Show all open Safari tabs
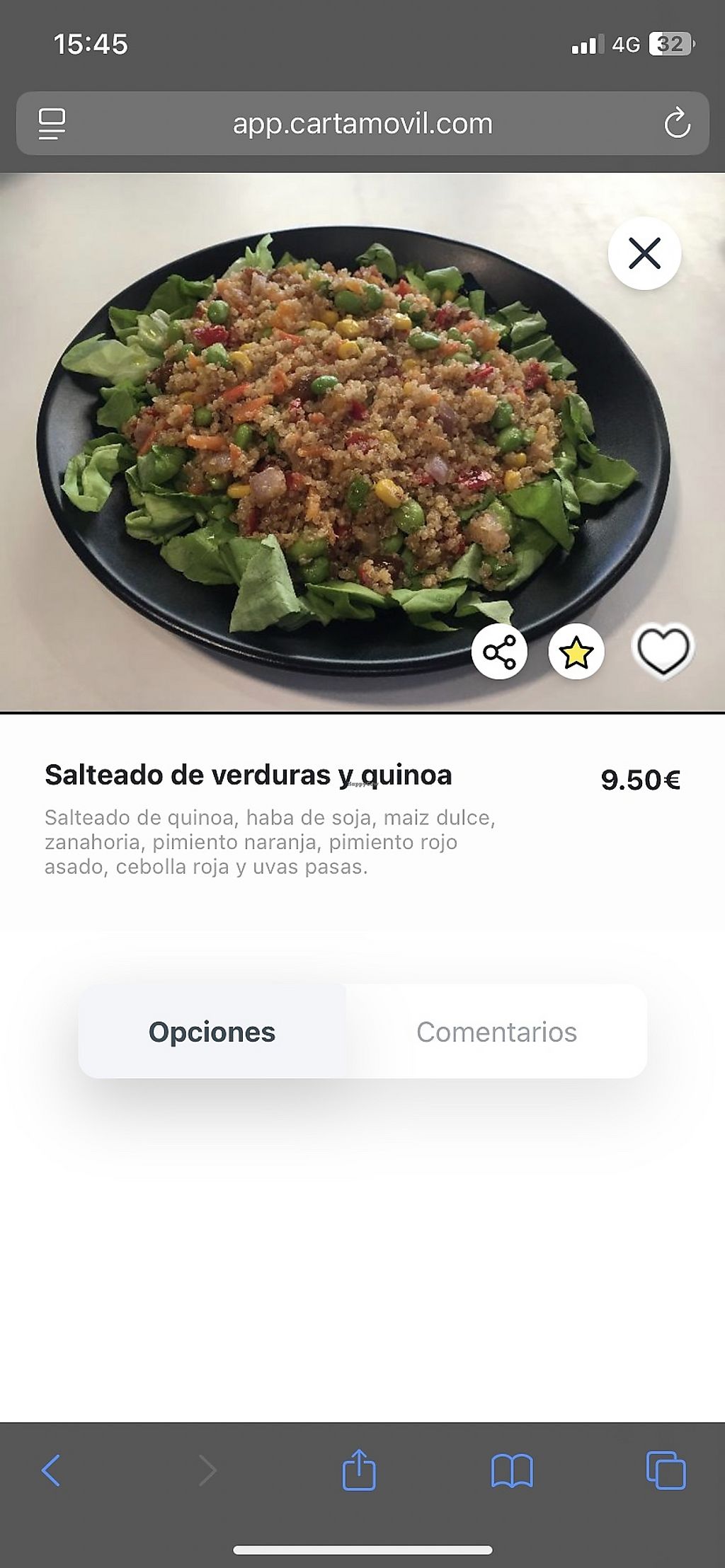 666,1470
